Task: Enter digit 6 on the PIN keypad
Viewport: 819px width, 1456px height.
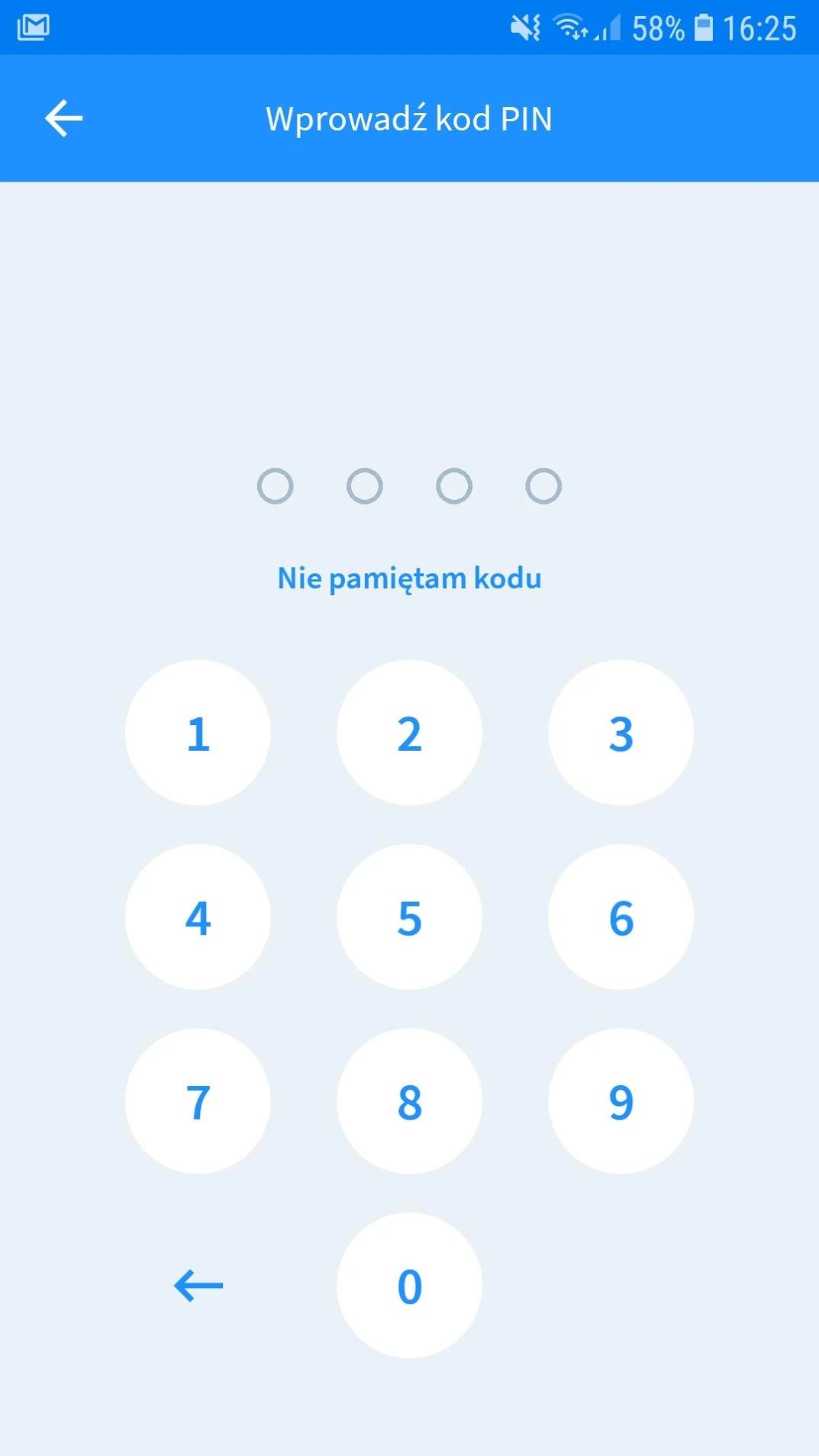Action: [621, 917]
